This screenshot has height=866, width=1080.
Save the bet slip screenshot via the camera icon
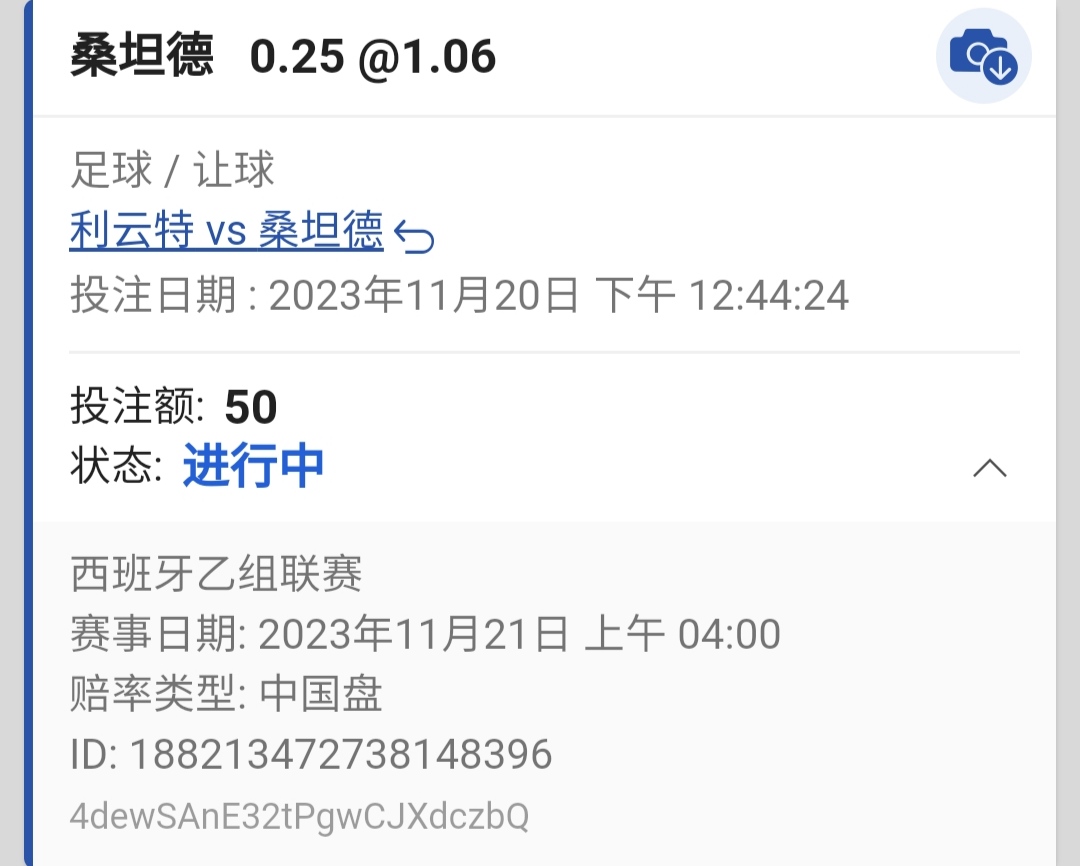[x=983, y=55]
